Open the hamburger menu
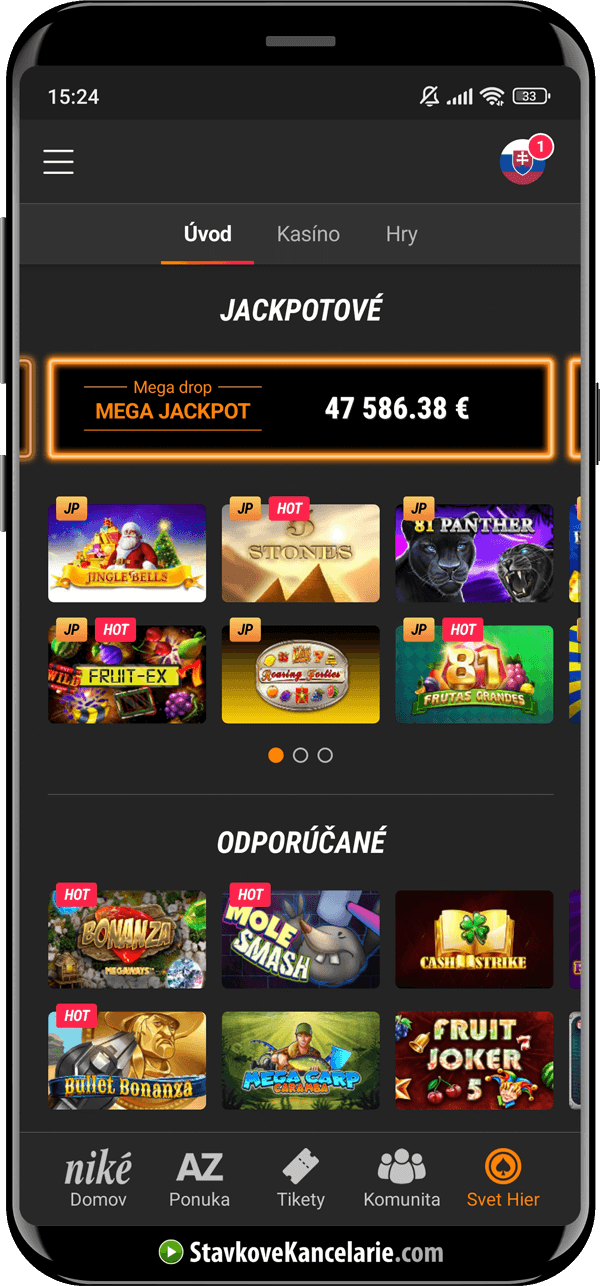 coord(58,162)
